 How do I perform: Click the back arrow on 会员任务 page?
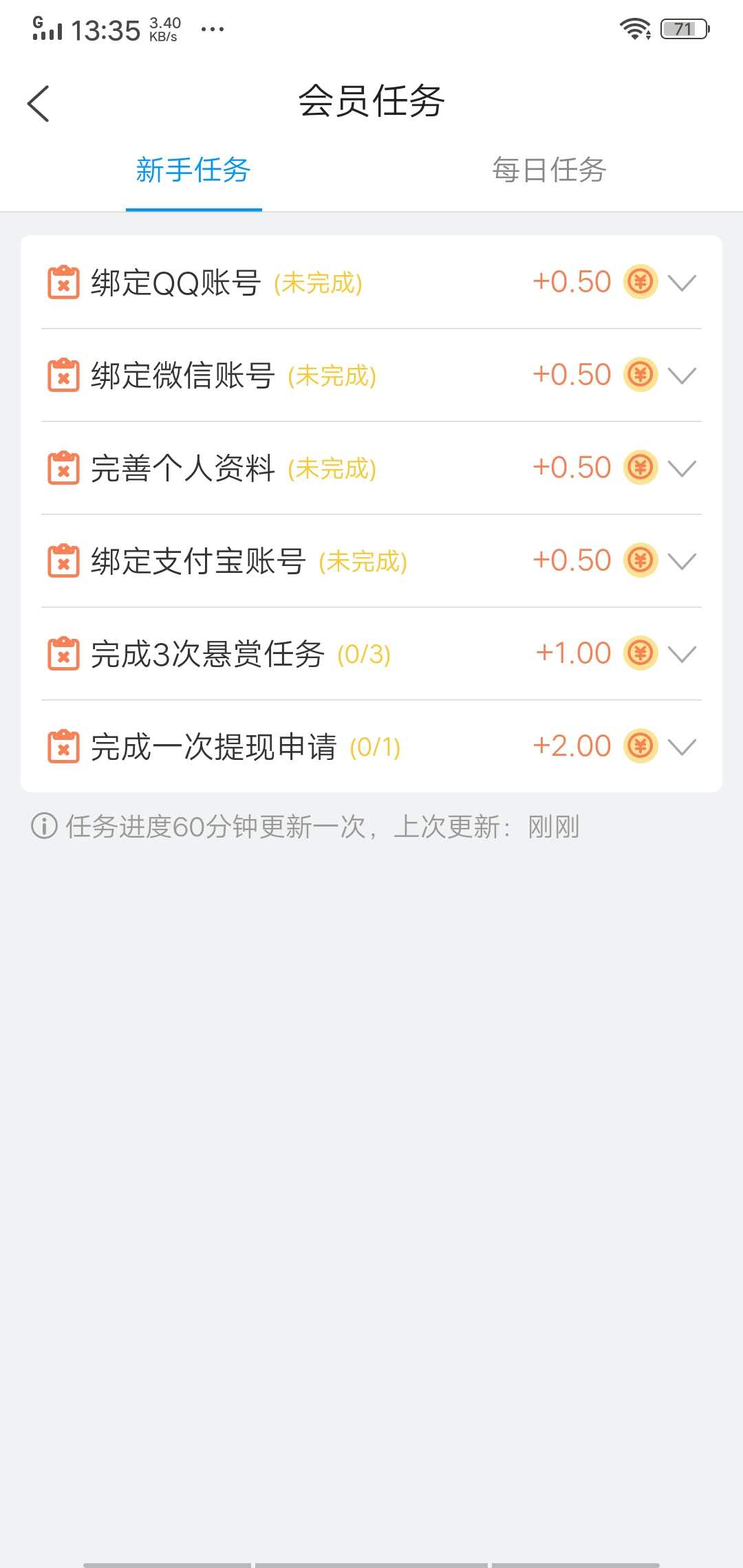click(x=39, y=102)
